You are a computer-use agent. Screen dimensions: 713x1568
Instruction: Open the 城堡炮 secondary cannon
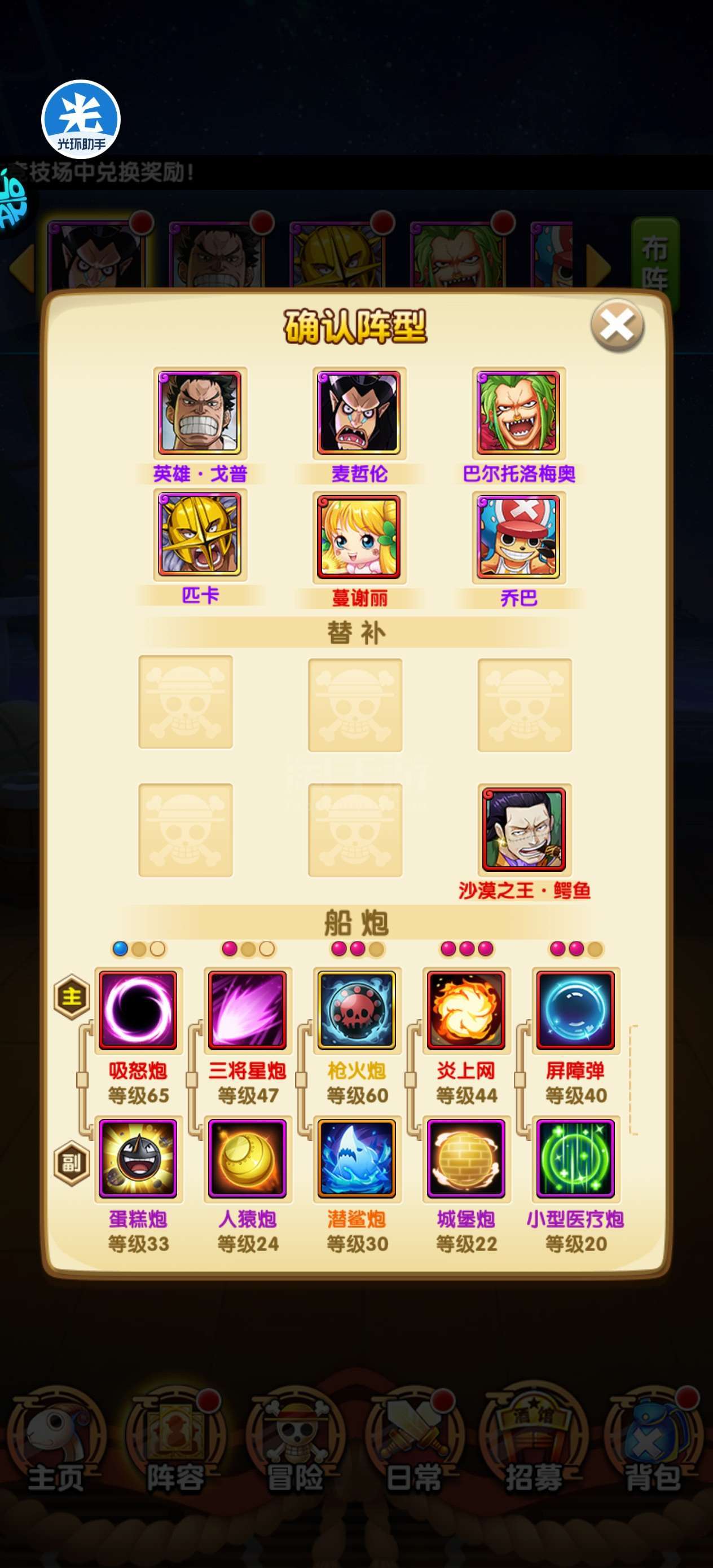point(466,1159)
